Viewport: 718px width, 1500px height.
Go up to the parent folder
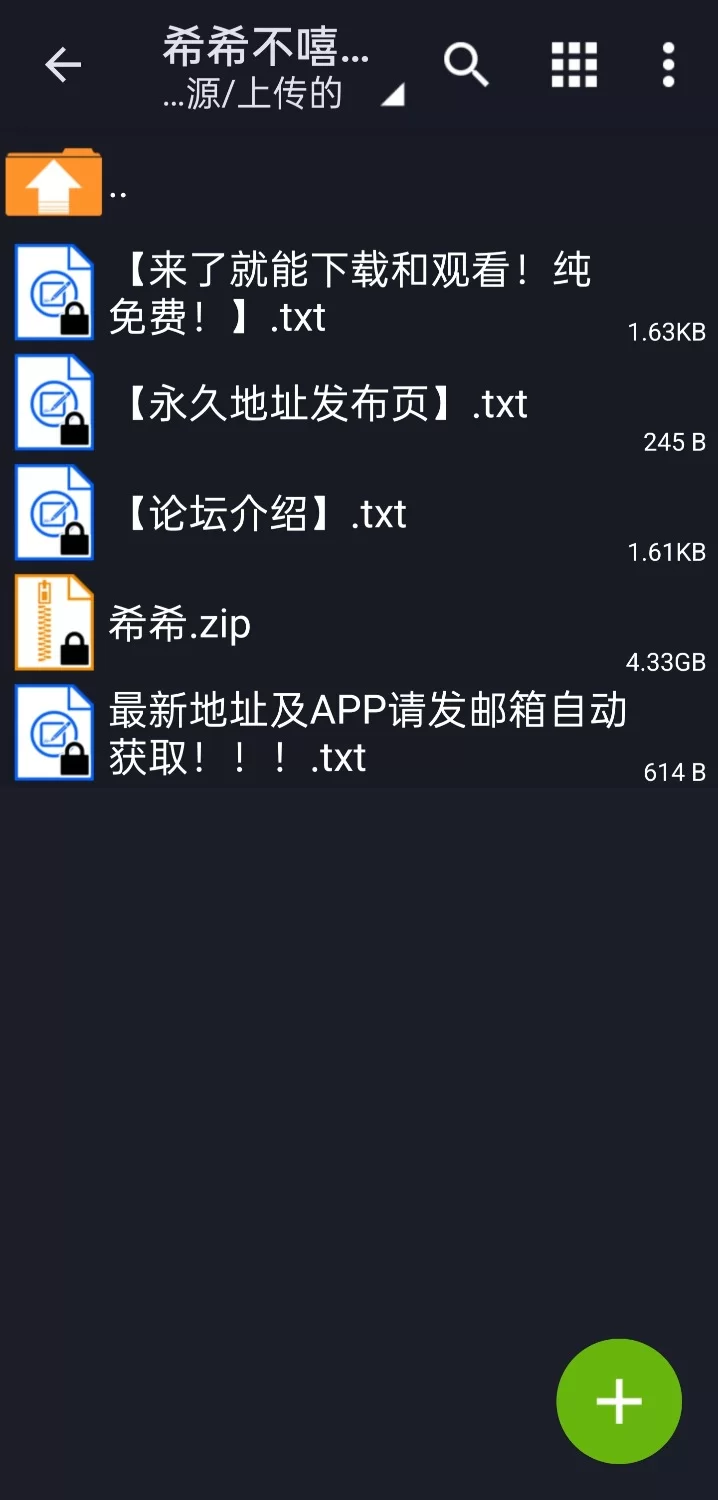[56, 184]
